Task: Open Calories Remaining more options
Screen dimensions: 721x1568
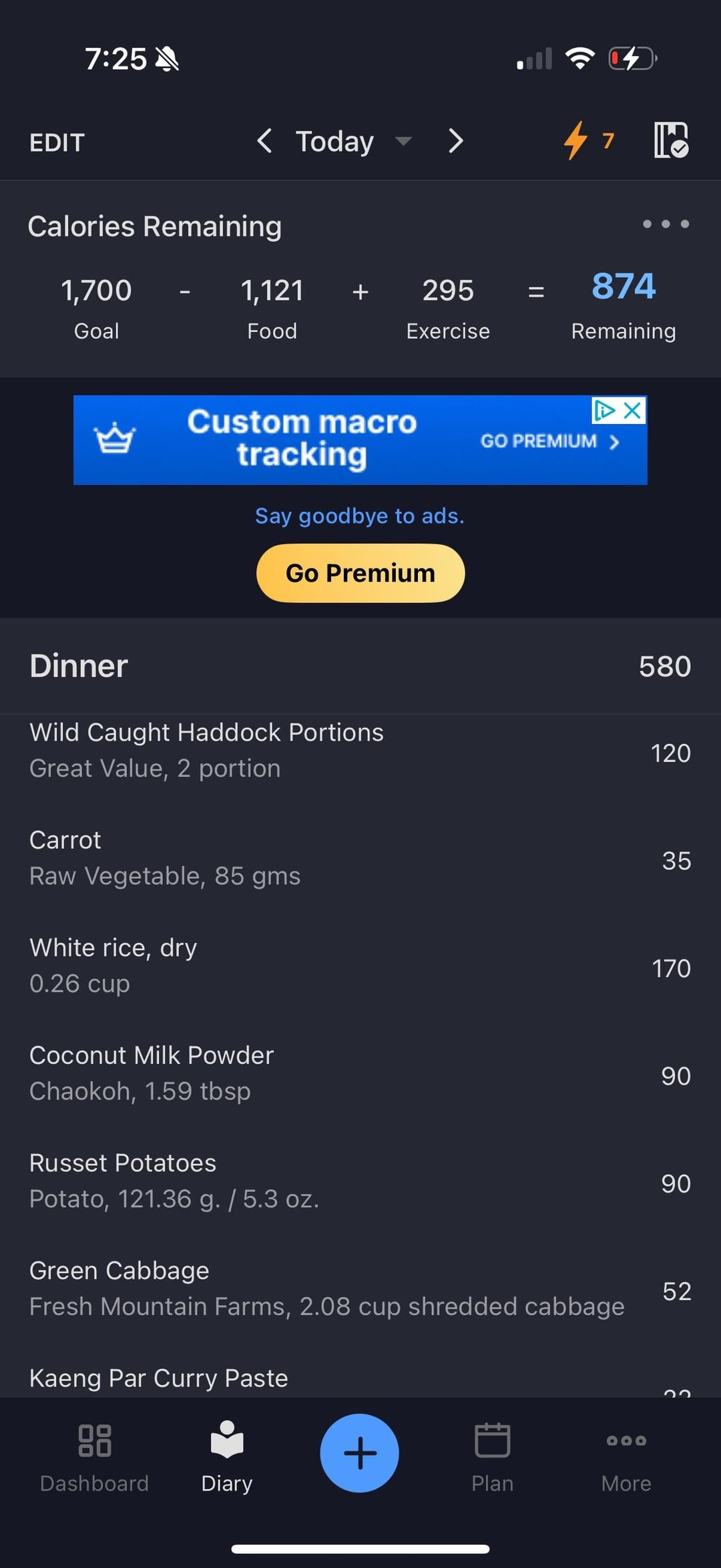Action: (x=665, y=224)
